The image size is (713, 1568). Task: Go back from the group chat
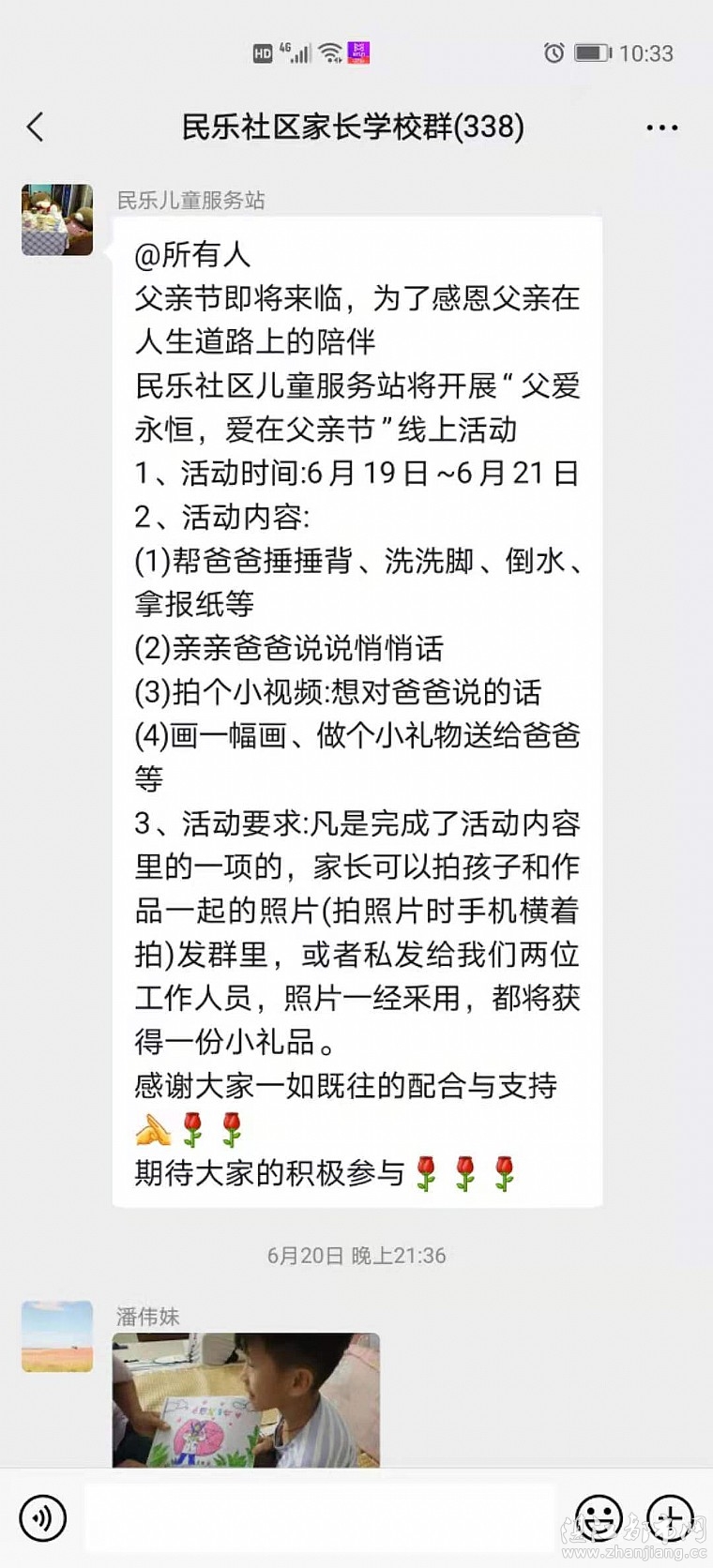[36, 127]
